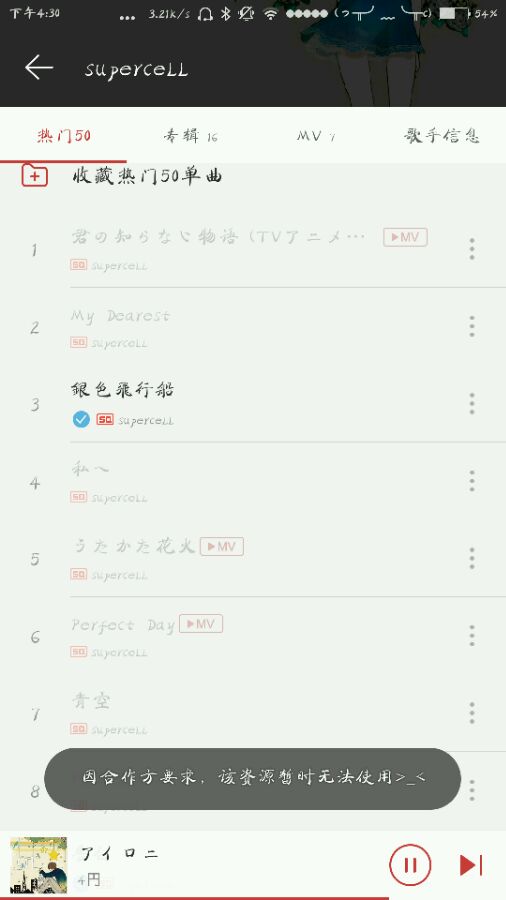Open MV badge for 君の知らない物語
Image resolution: width=506 pixels, height=900 pixels.
pos(406,237)
